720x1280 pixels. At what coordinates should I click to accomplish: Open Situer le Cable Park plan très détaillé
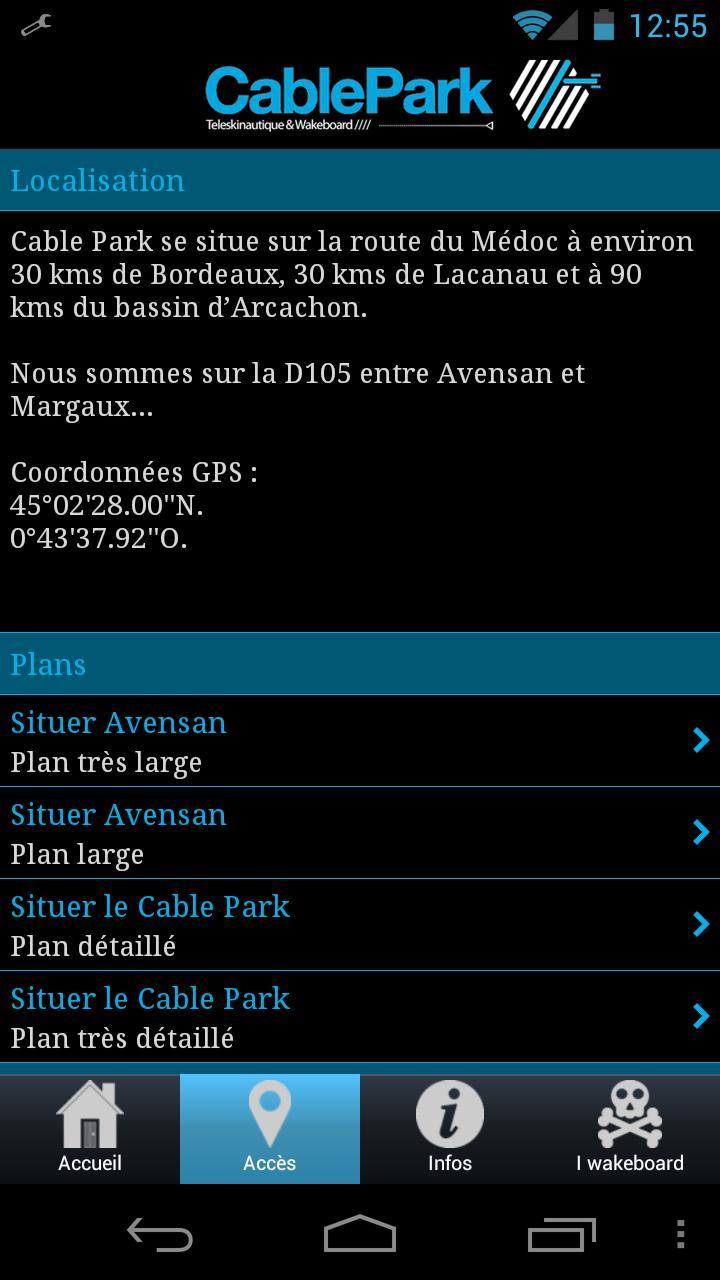pos(360,1017)
